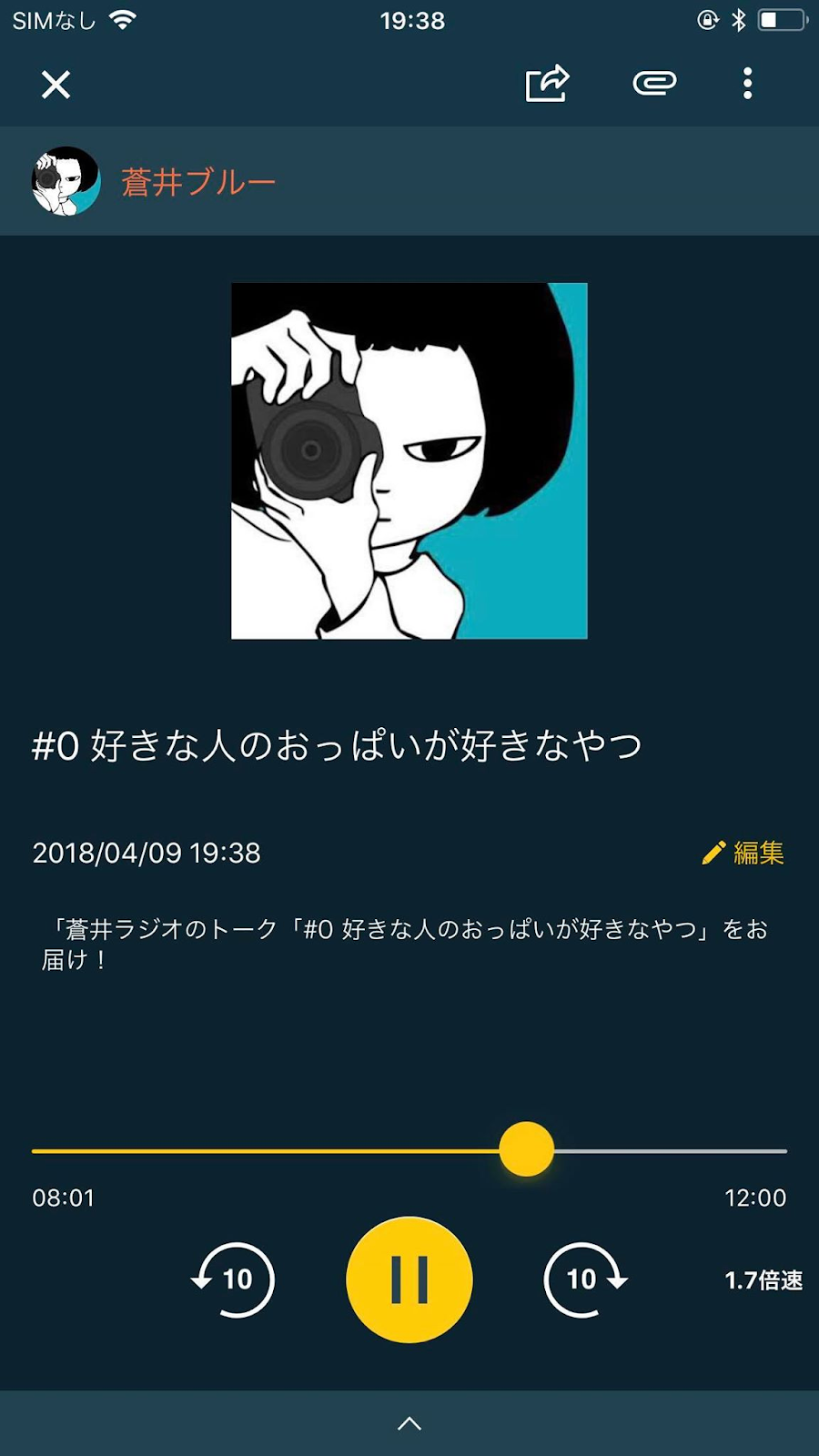
Task: Open 蒼井ブルー's profile
Action: point(197,182)
